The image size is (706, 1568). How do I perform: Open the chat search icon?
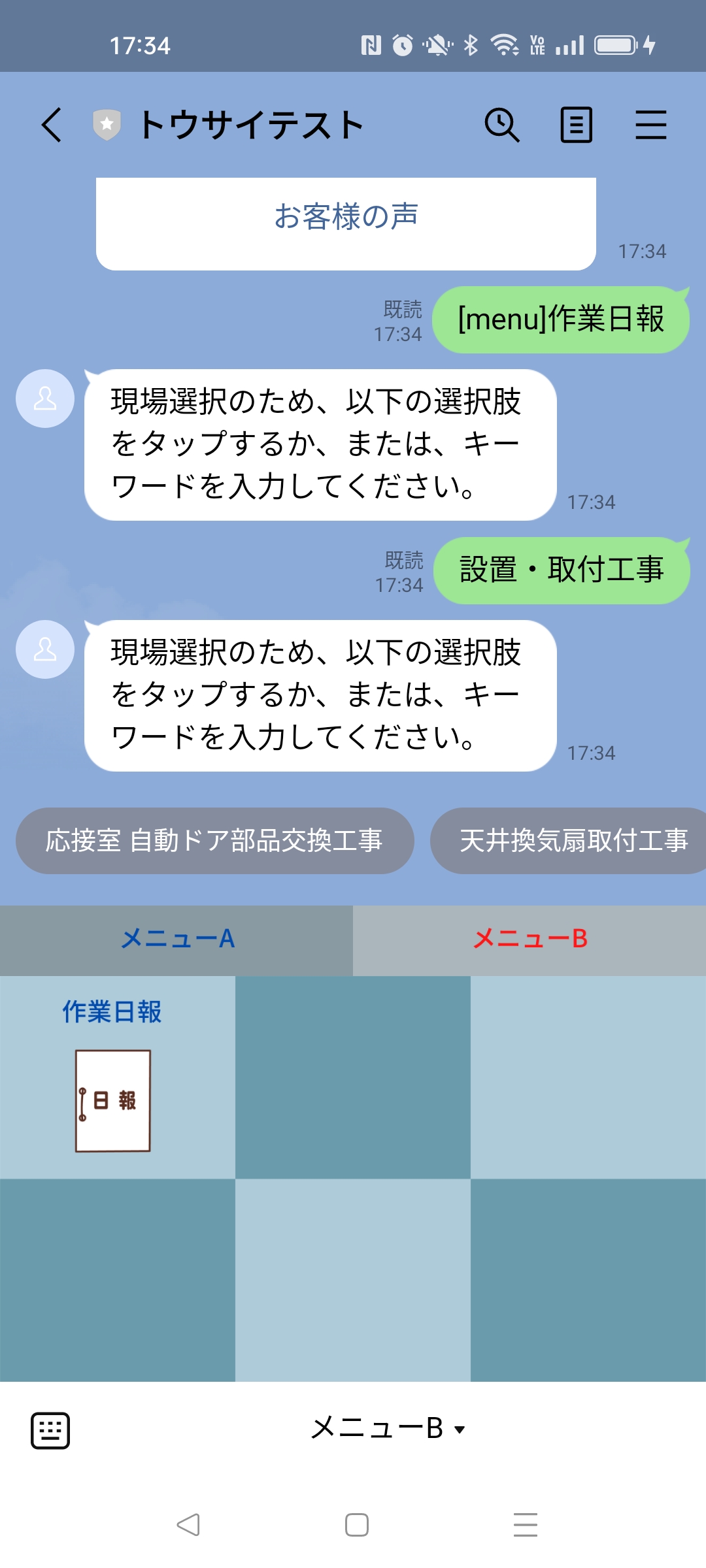click(501, 125)
